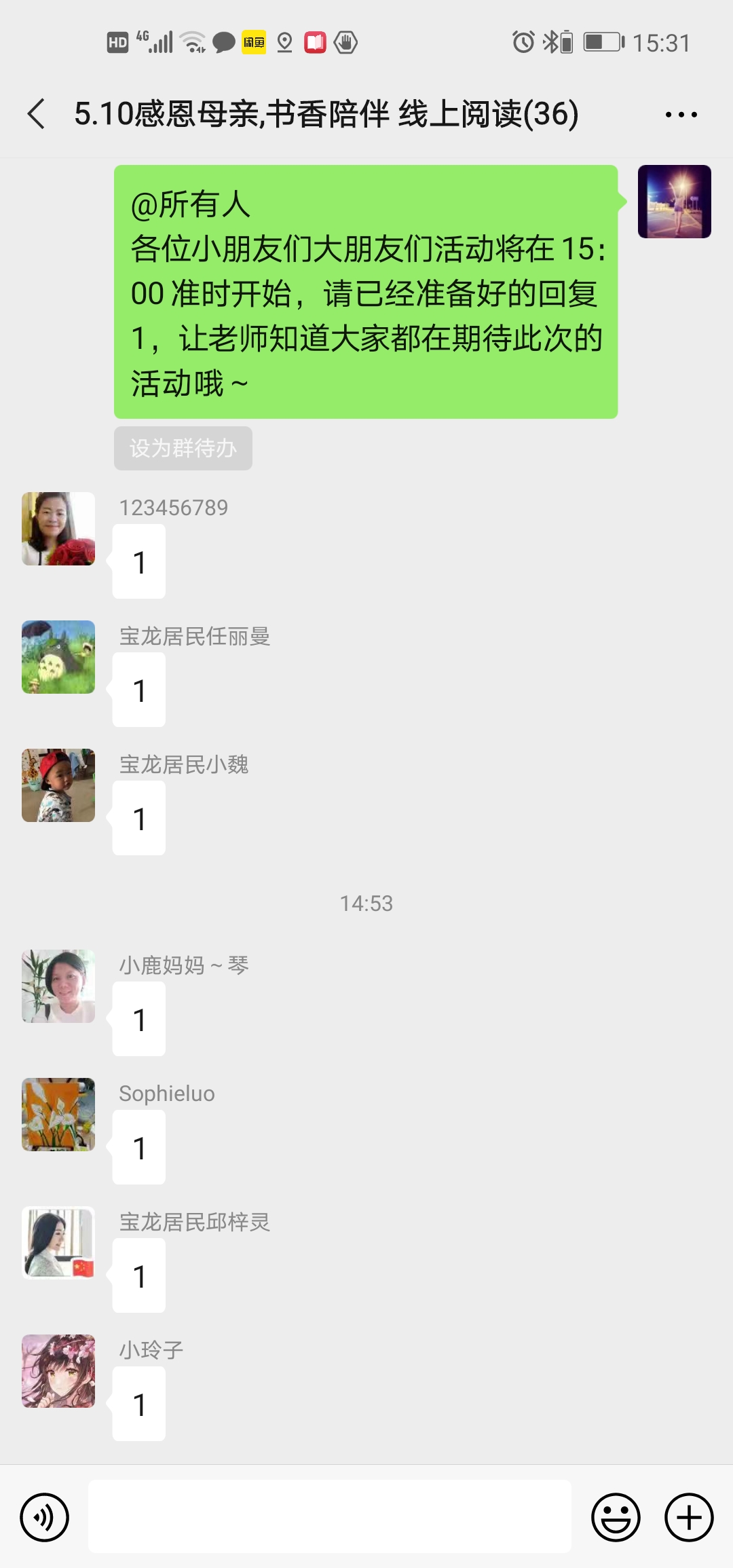Image resolution: width=733 pixels, height=1568 pixels.
Task: Switch to voice message input
Action: tap(45, 1517)
